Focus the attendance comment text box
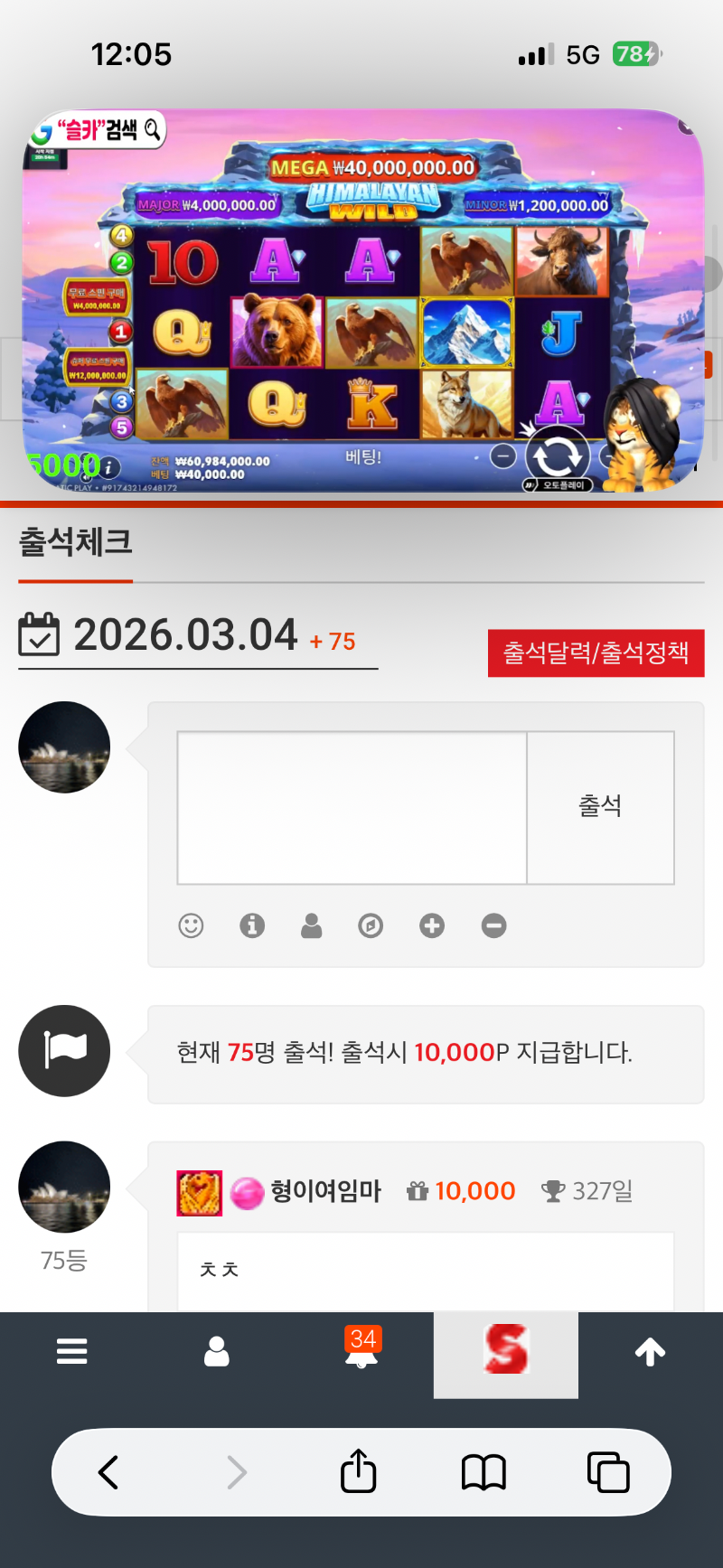 352,807
